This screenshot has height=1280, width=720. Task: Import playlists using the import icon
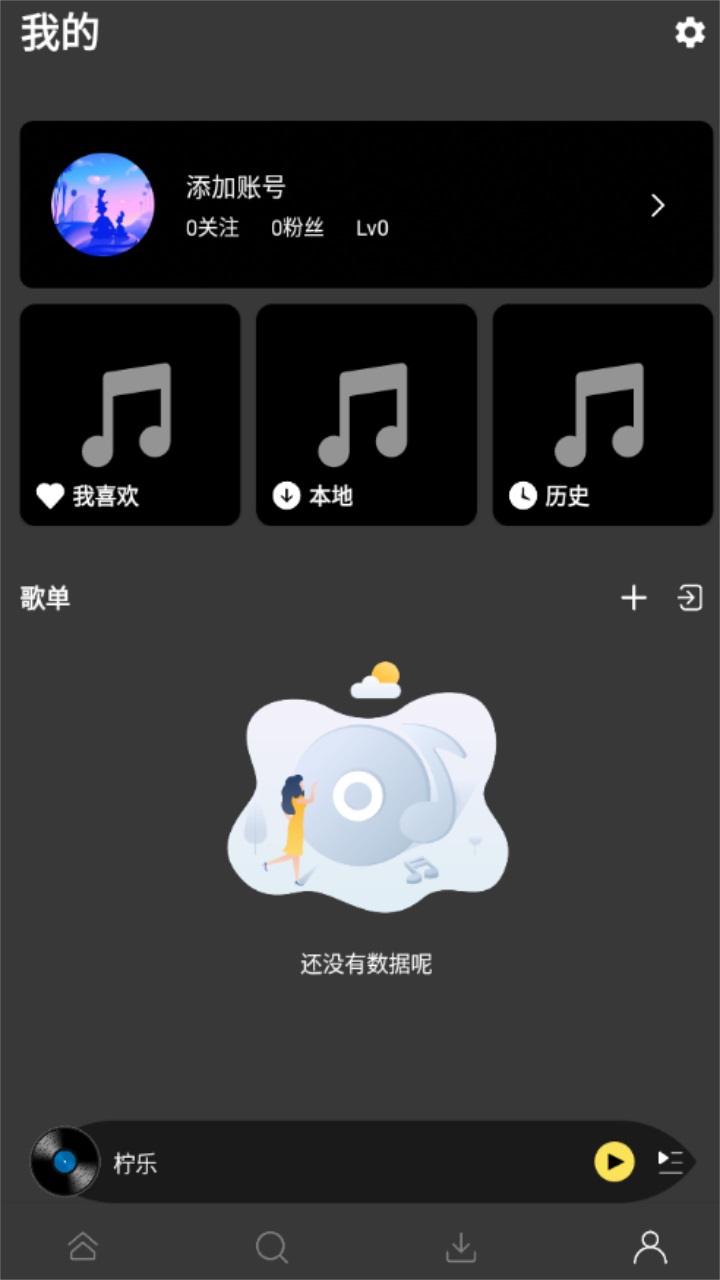(688, 598)
